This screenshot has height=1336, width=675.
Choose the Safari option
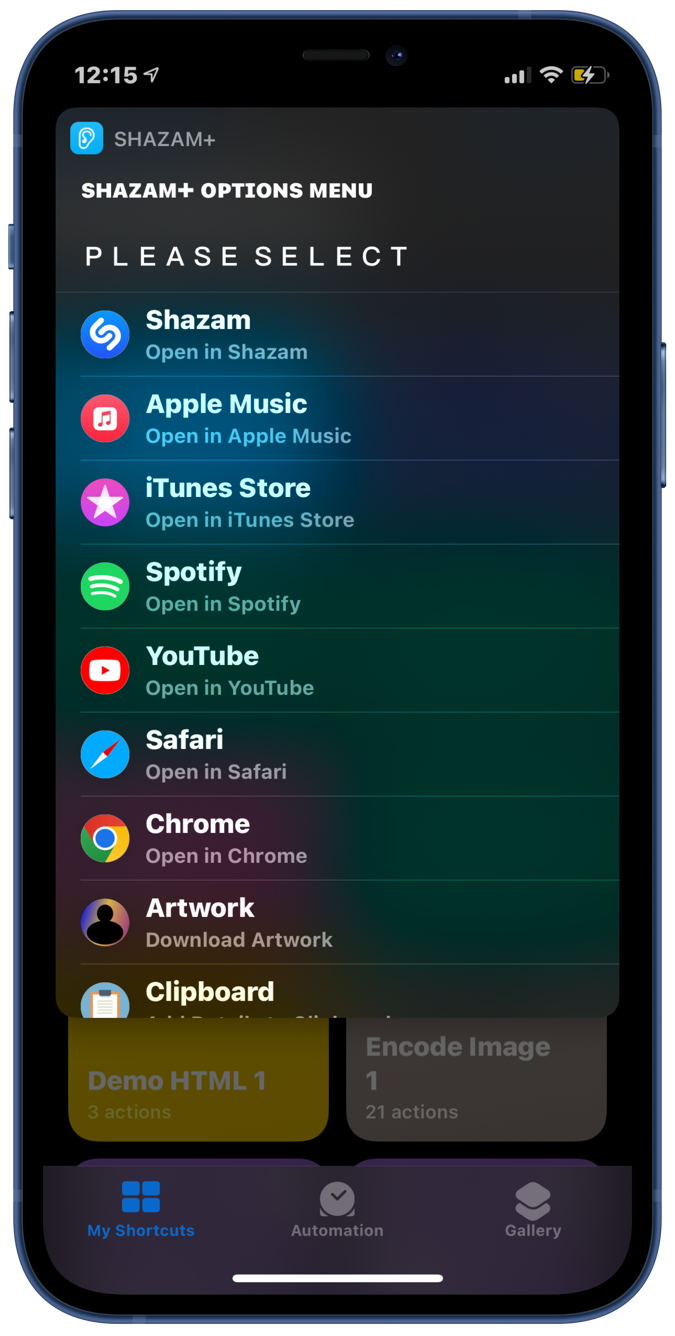tap(337, 755)
